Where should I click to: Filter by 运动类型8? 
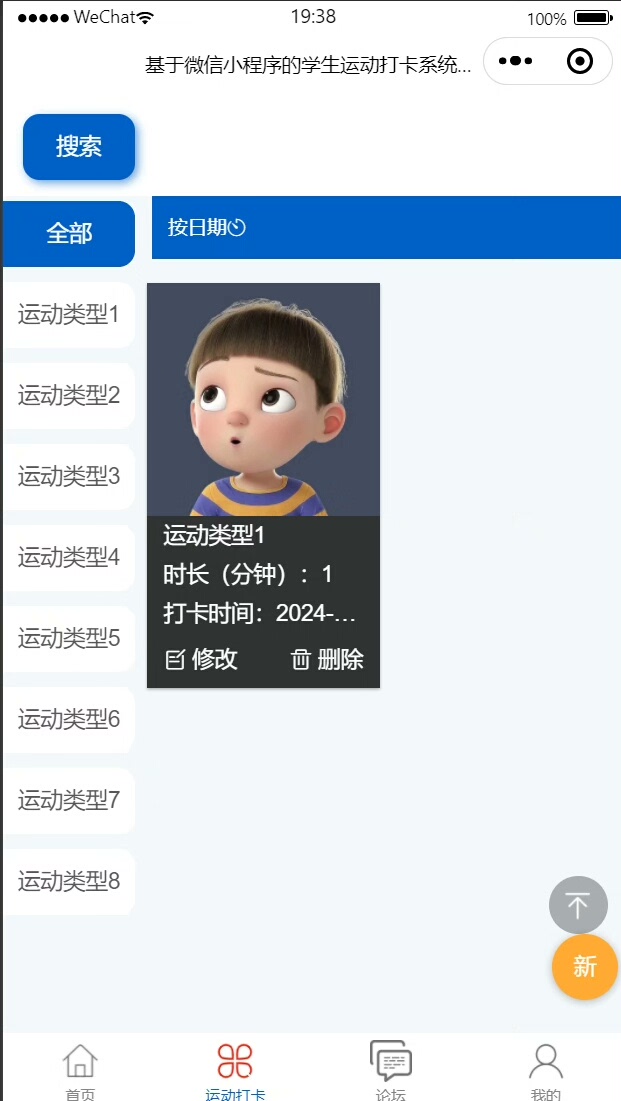coord(68,882)
